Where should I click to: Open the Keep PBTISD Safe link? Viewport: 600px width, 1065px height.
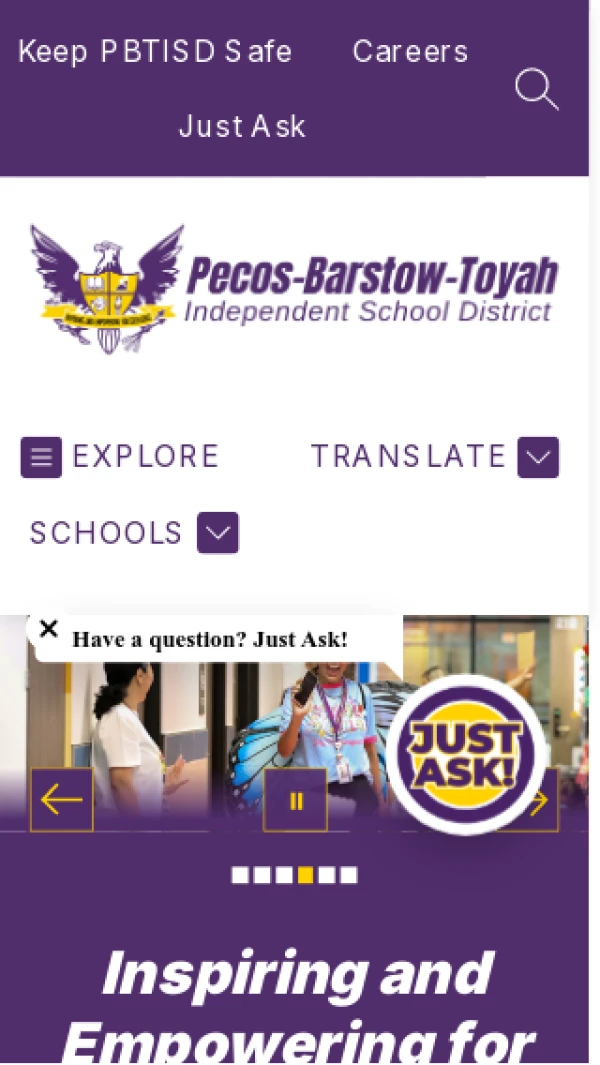155,51
